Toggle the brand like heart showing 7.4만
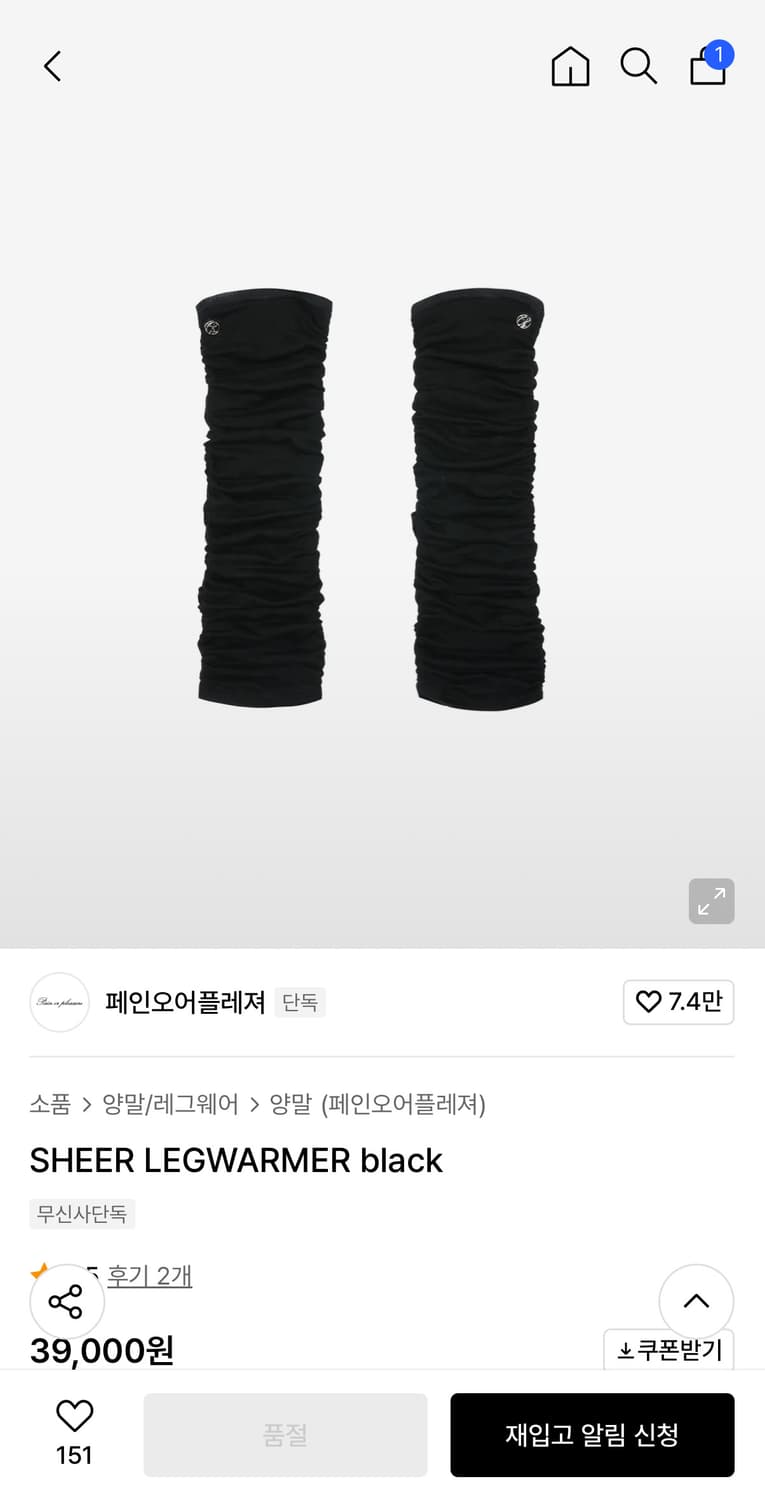This screenshot has height=1500, width=765. click(678, 1002)
